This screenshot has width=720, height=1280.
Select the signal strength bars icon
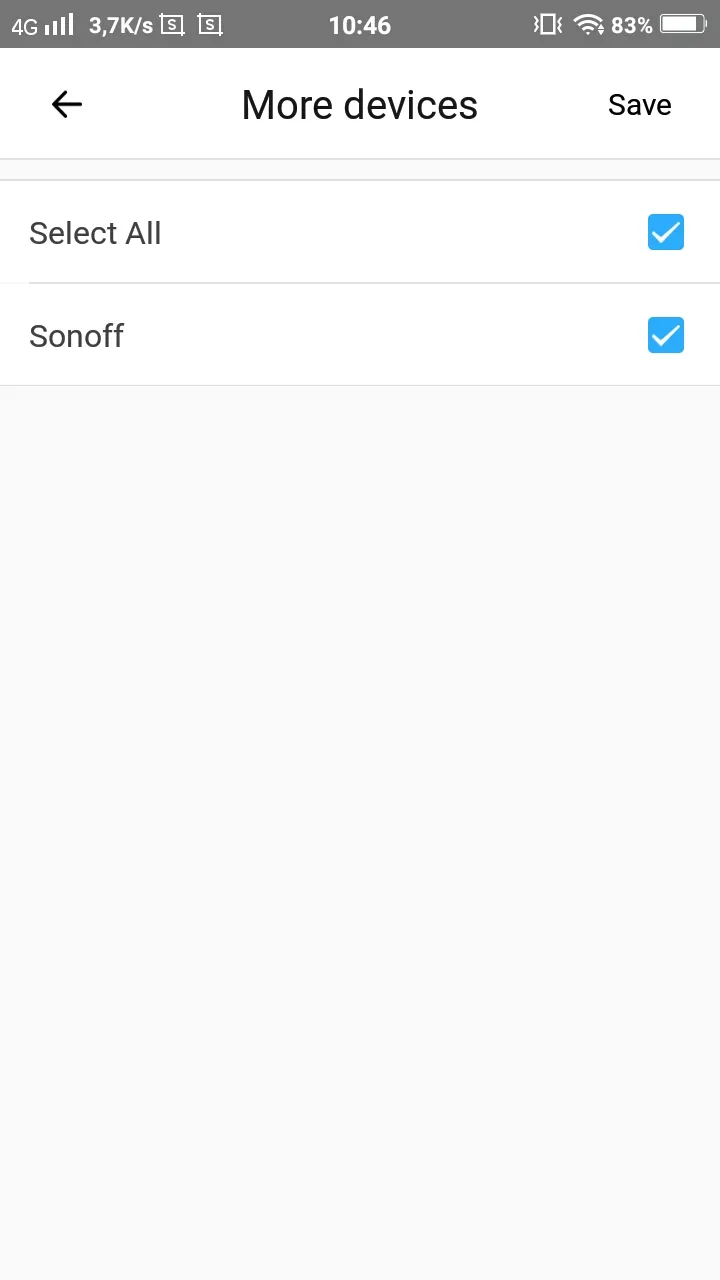coord(56,25)
